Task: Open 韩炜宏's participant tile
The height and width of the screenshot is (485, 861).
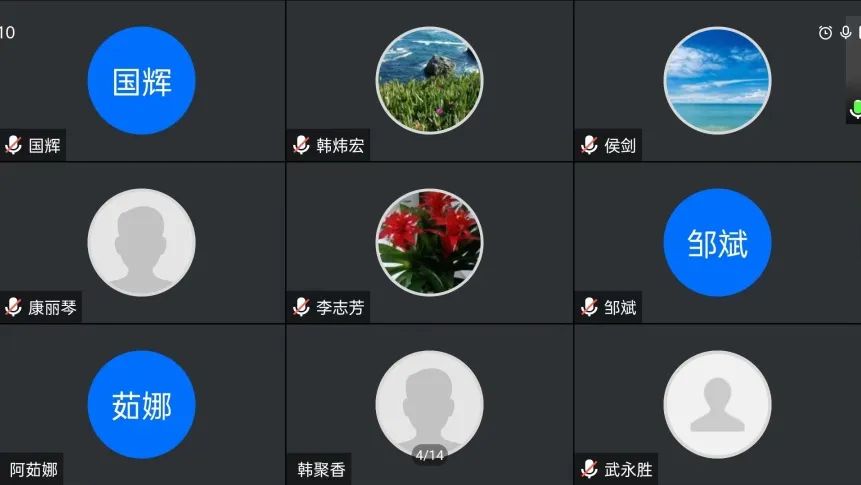Action: click(429, 81)
